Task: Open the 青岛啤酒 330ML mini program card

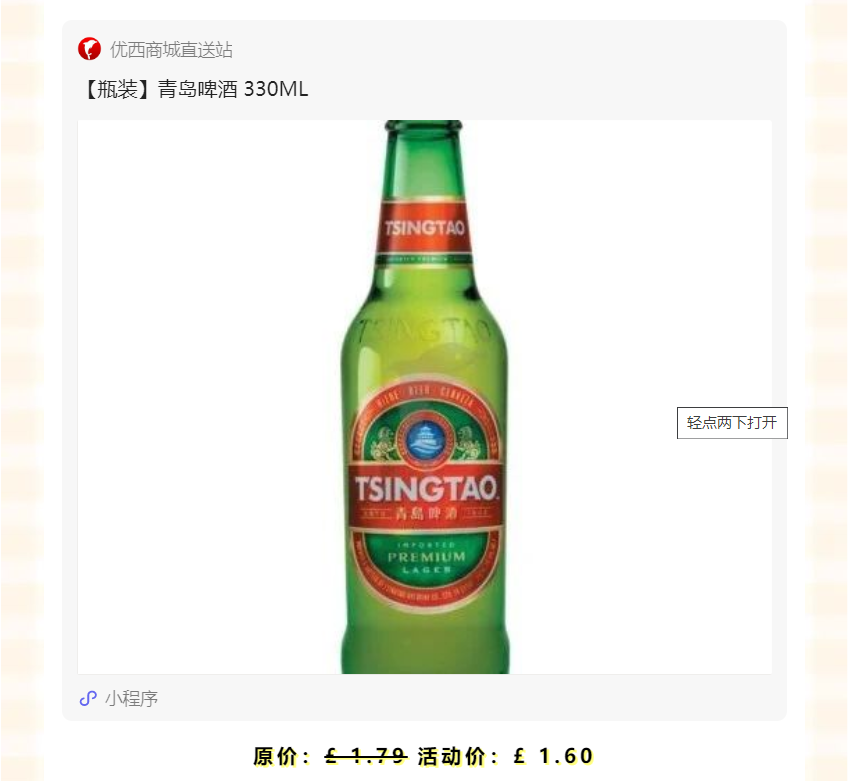Action: click(424, 396)
